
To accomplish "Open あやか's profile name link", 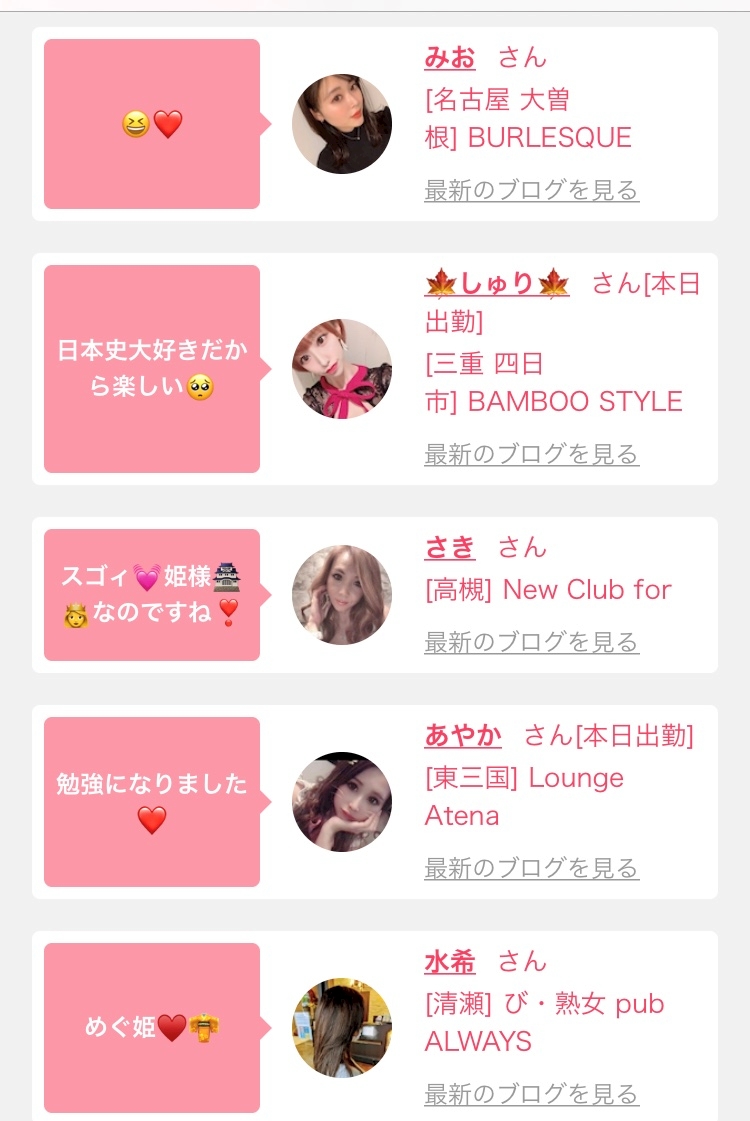I will point(463,736).
